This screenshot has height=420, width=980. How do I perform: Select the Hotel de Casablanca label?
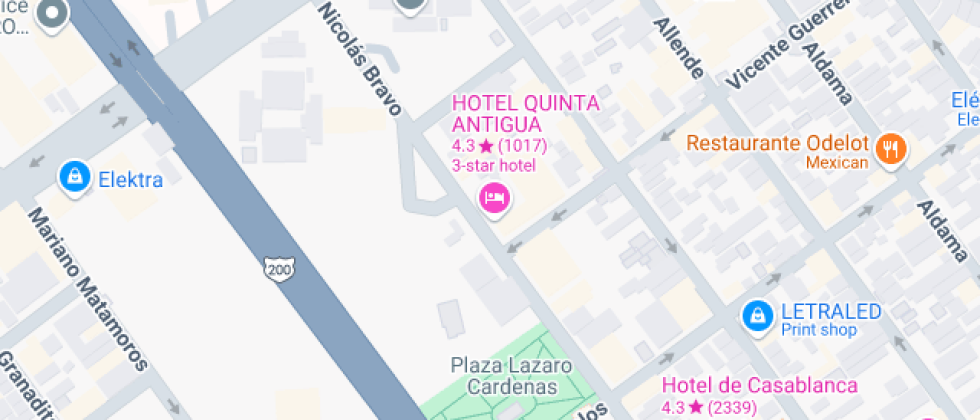[x=760, y=386]
